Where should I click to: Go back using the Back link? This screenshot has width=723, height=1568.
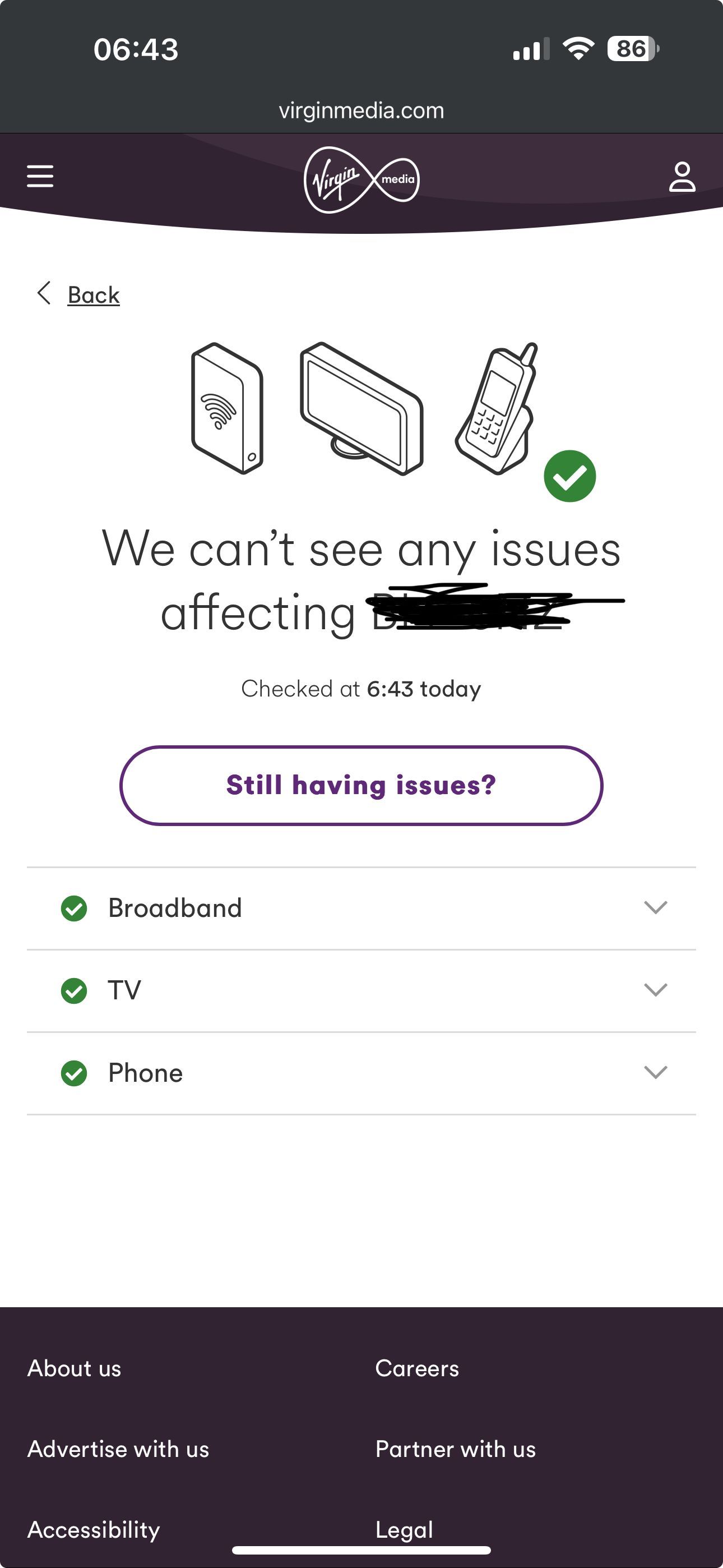pyautogui.click(x=92, y=295)
